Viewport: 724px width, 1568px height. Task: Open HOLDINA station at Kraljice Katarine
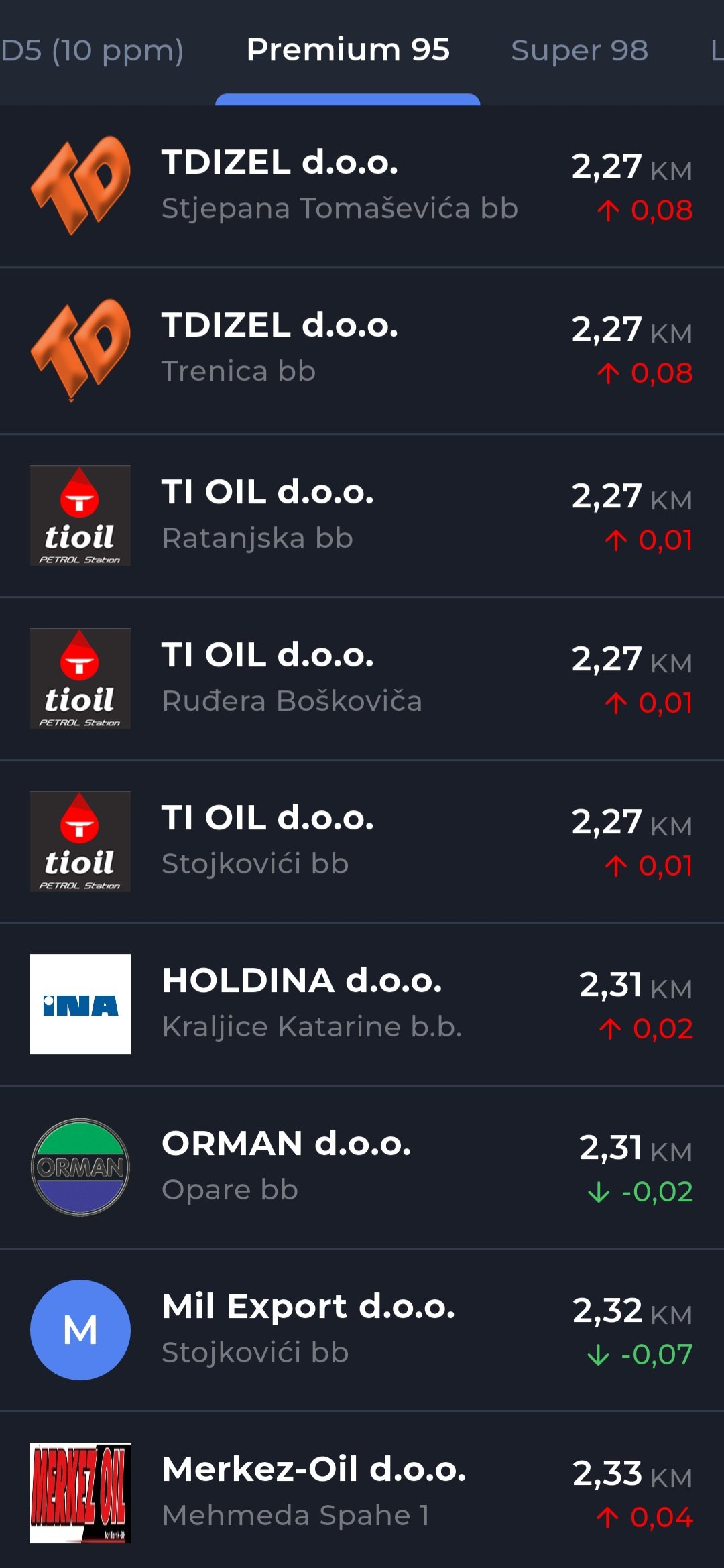(x=362, y=1004)
